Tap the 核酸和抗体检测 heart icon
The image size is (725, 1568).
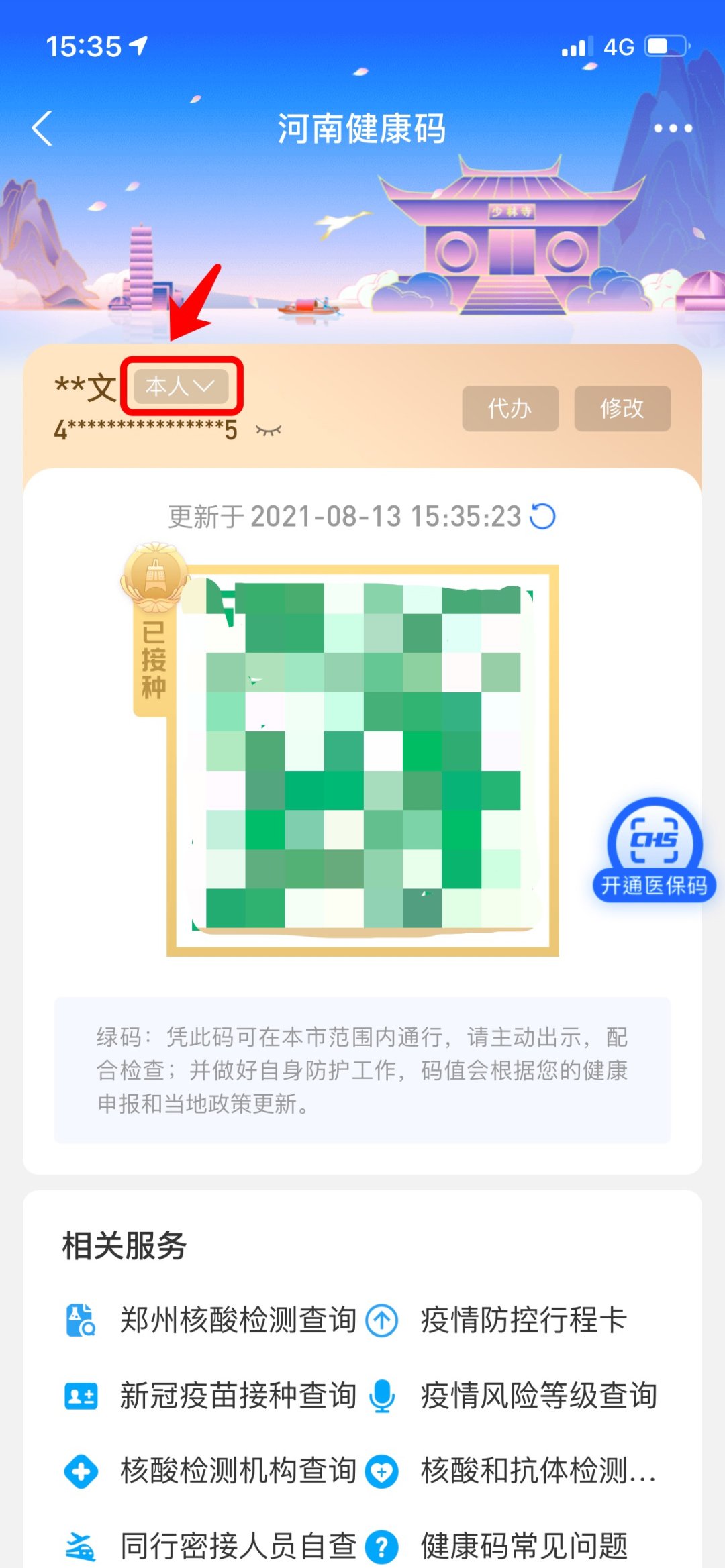coord(381,1476)
